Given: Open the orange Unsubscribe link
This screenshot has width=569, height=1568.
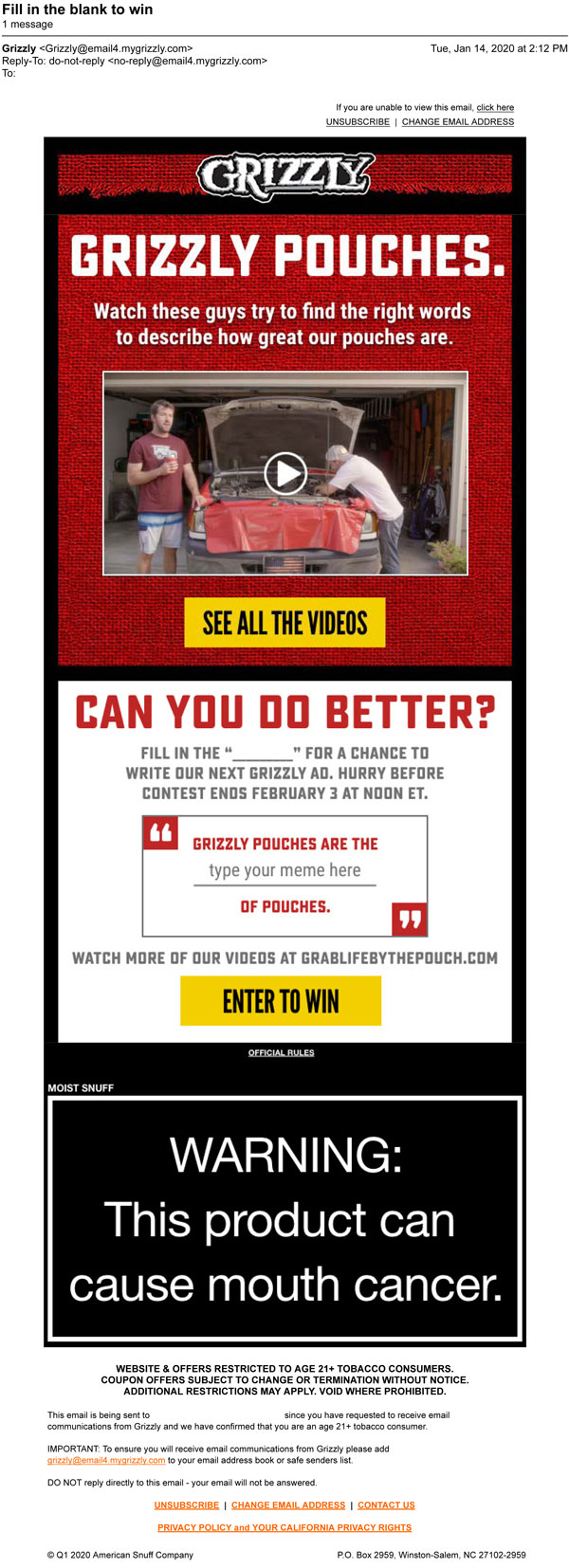Looking at the screenshot, I should (x=187, y=1504).
